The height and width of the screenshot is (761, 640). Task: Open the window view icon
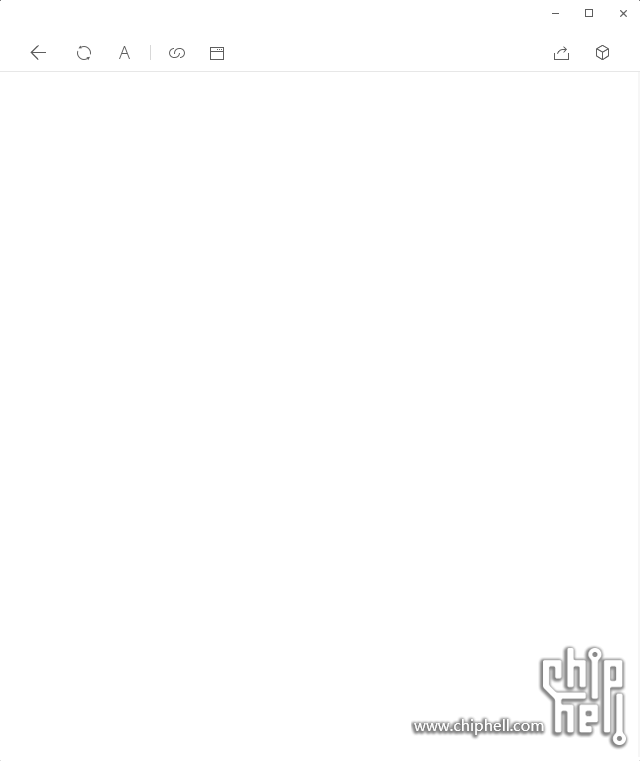pyautogui.click(x=217, y=53)
